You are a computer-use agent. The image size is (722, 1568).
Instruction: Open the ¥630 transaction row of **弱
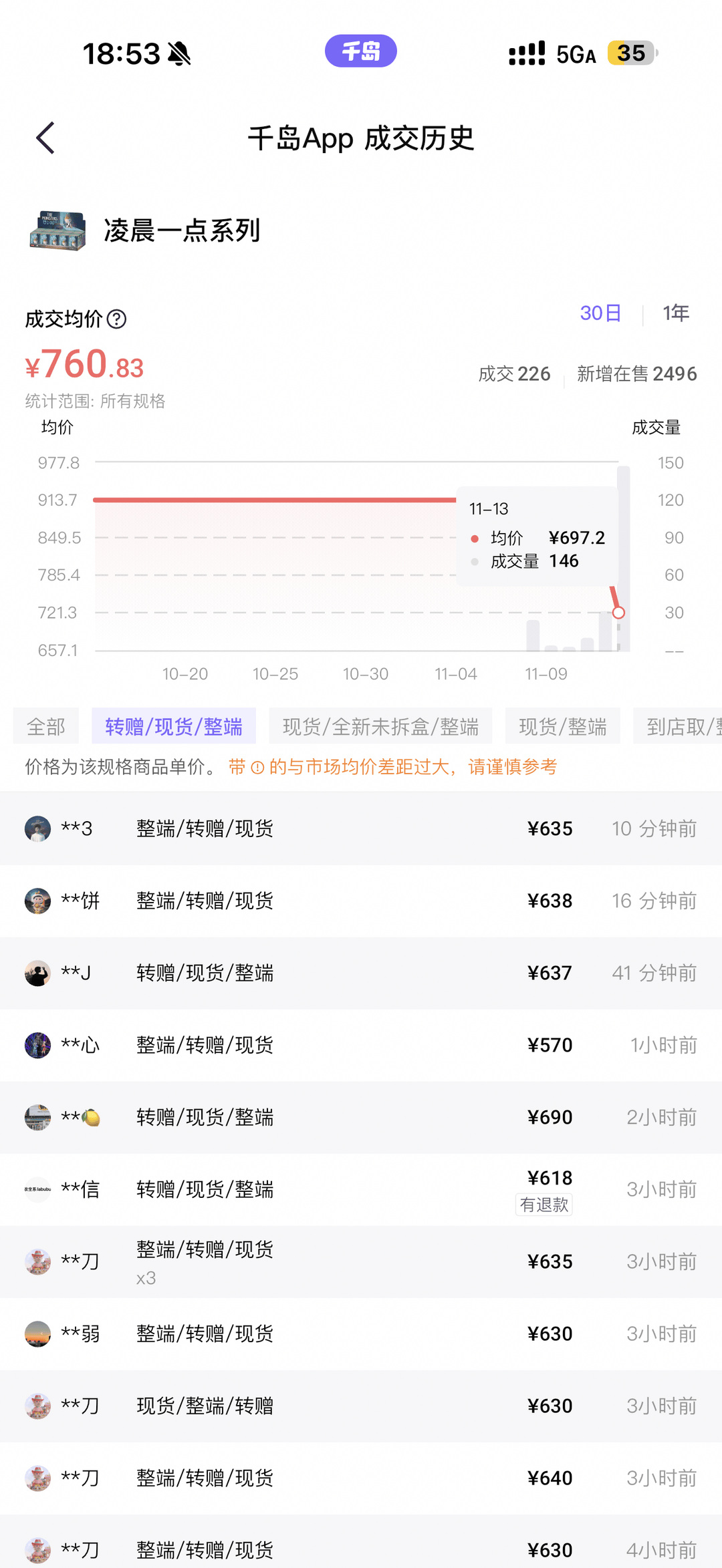361,1334
